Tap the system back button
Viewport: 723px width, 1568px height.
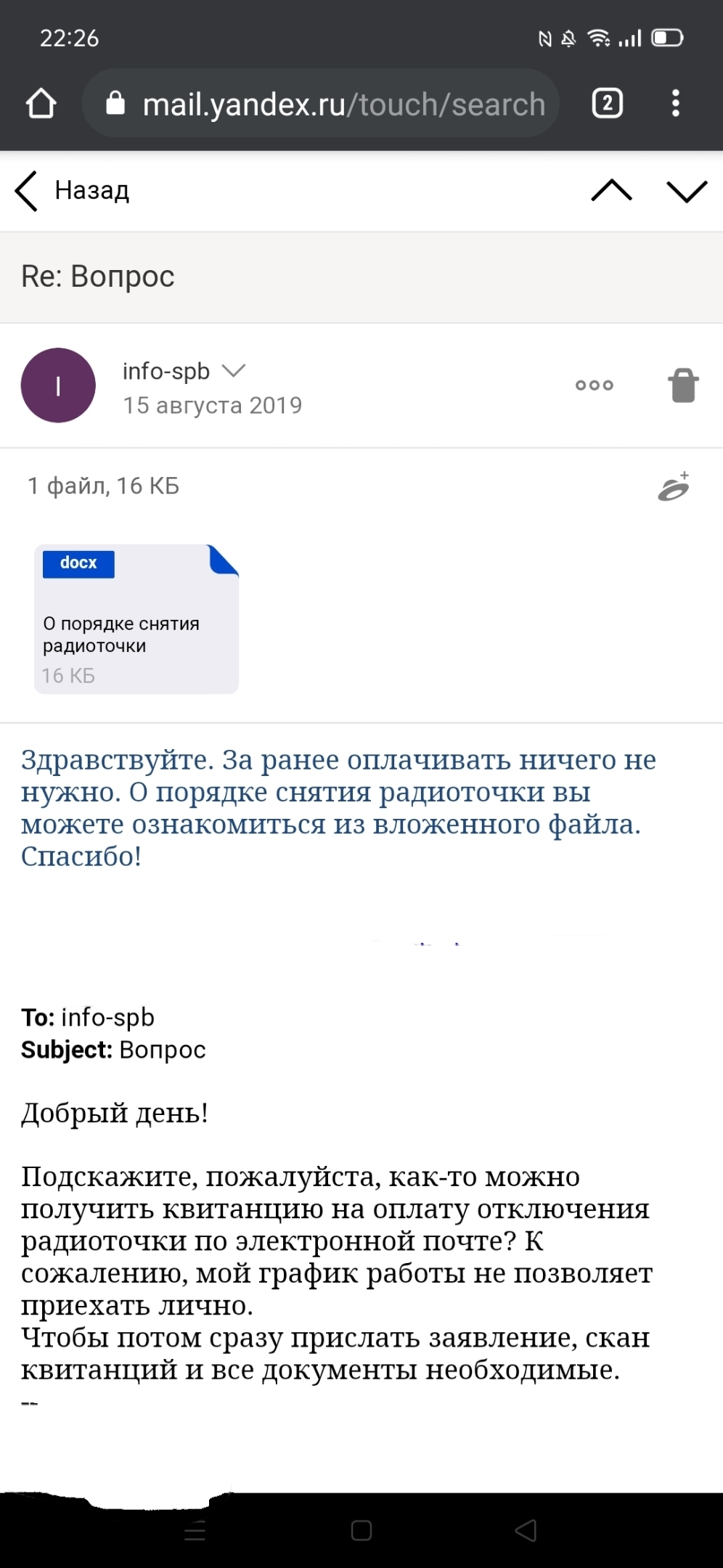tap(526, 1530)
